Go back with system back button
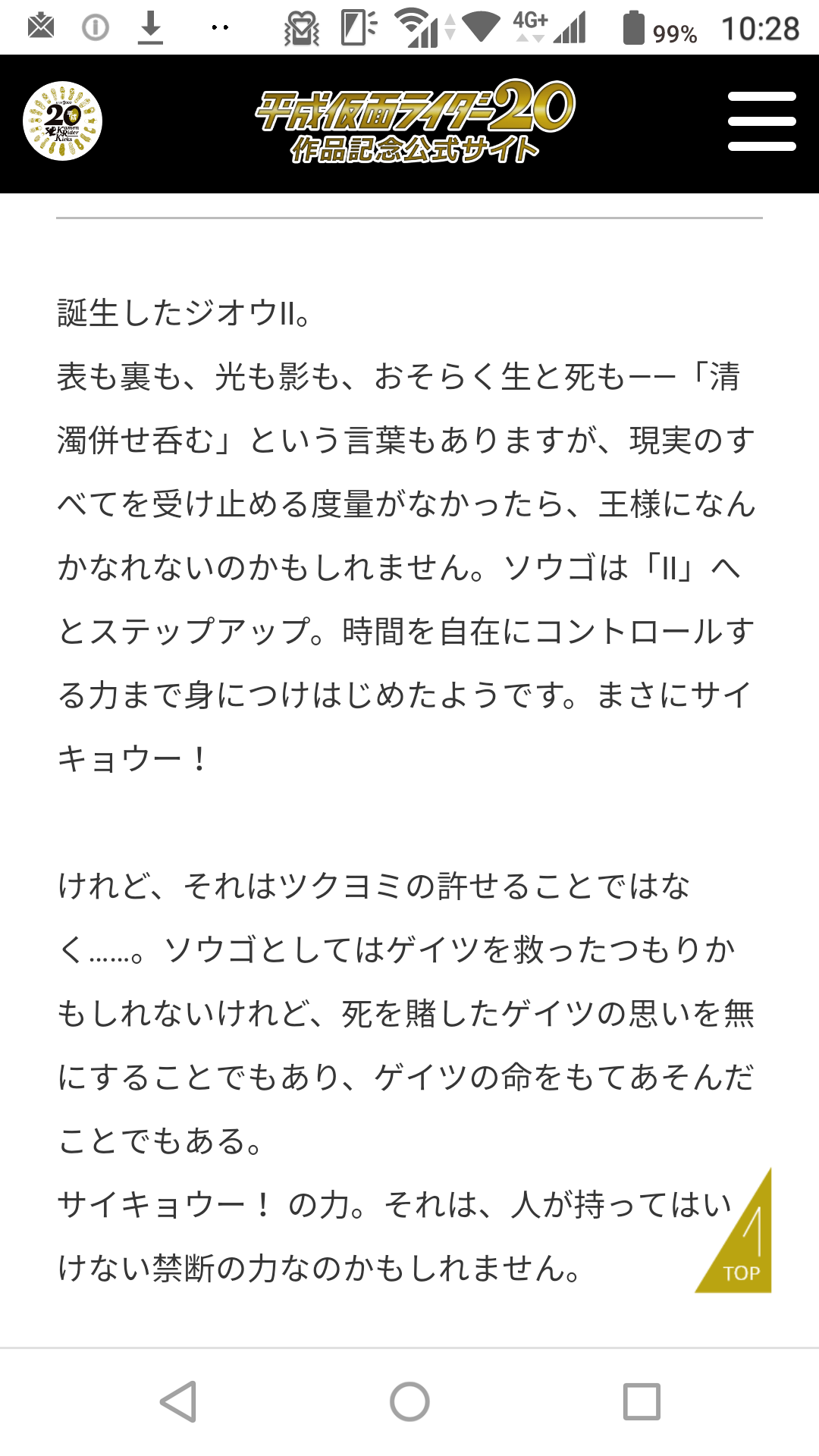Viewport: 819px width, 1456px height. 179,1401
